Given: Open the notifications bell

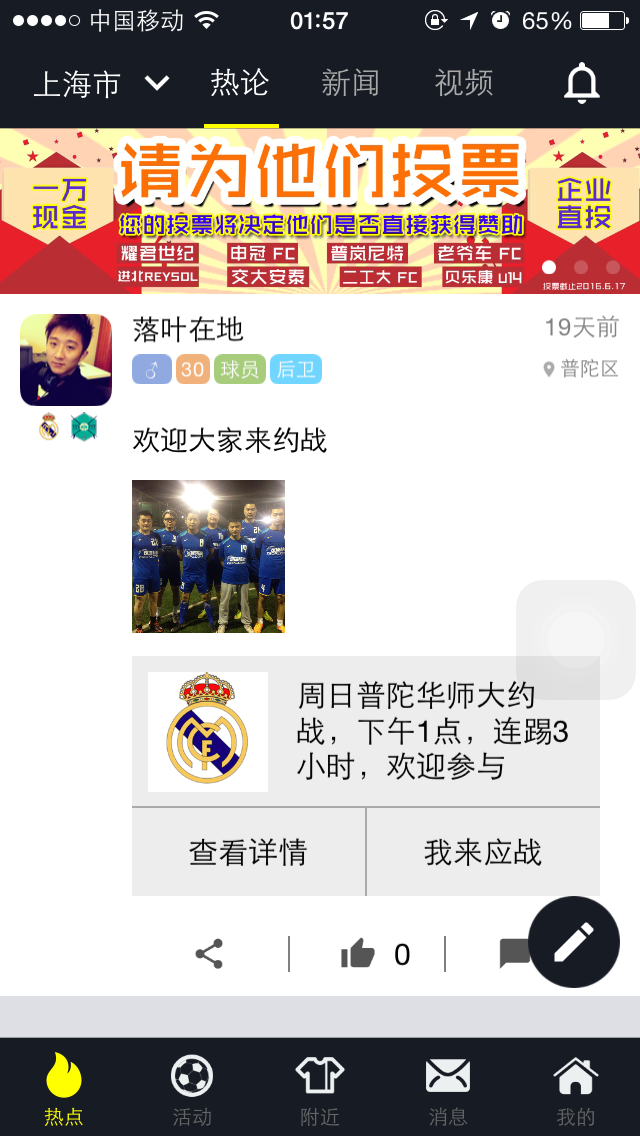Looking at the screenshot, I should click(581, 84).
